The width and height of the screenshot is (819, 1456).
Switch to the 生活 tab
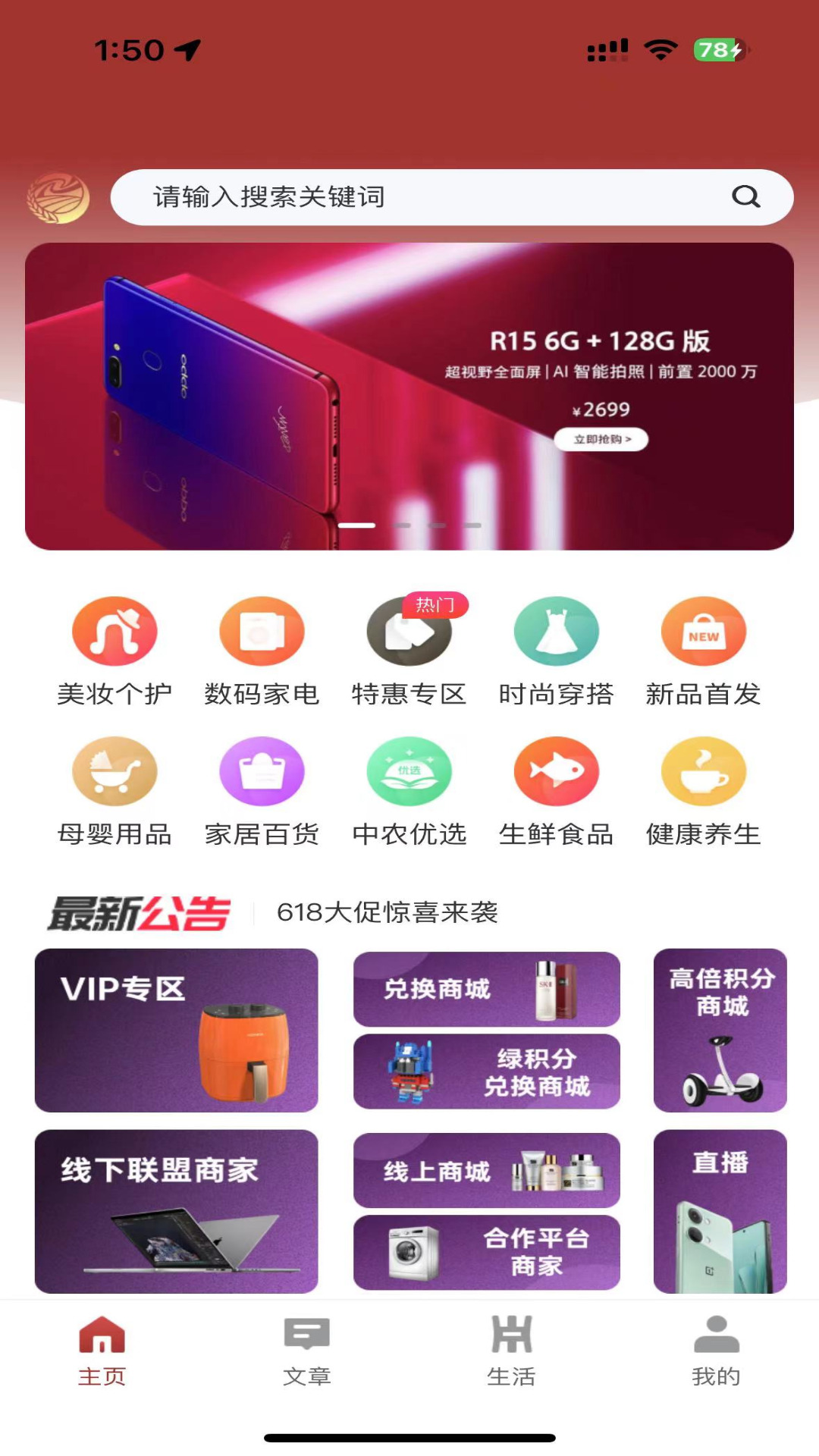click(x=511, y=1351)
